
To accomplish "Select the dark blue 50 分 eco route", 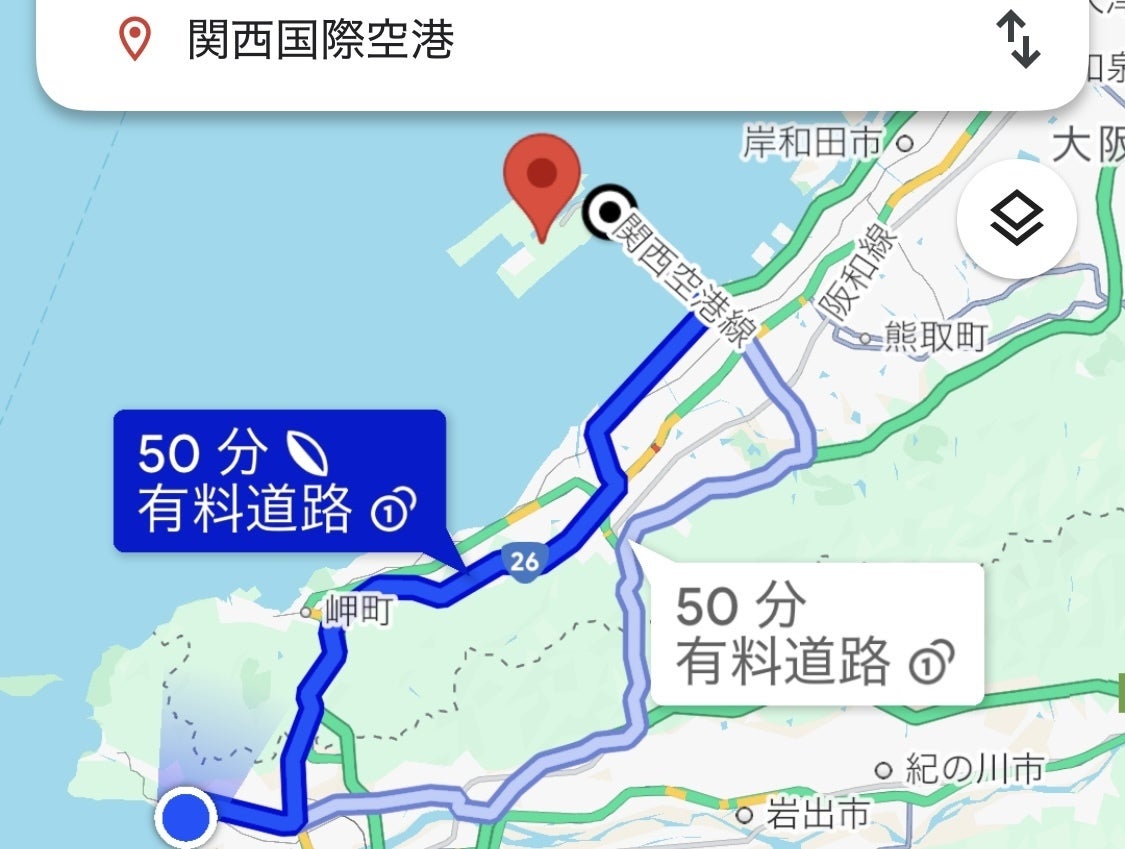I will tap(278, 481).
